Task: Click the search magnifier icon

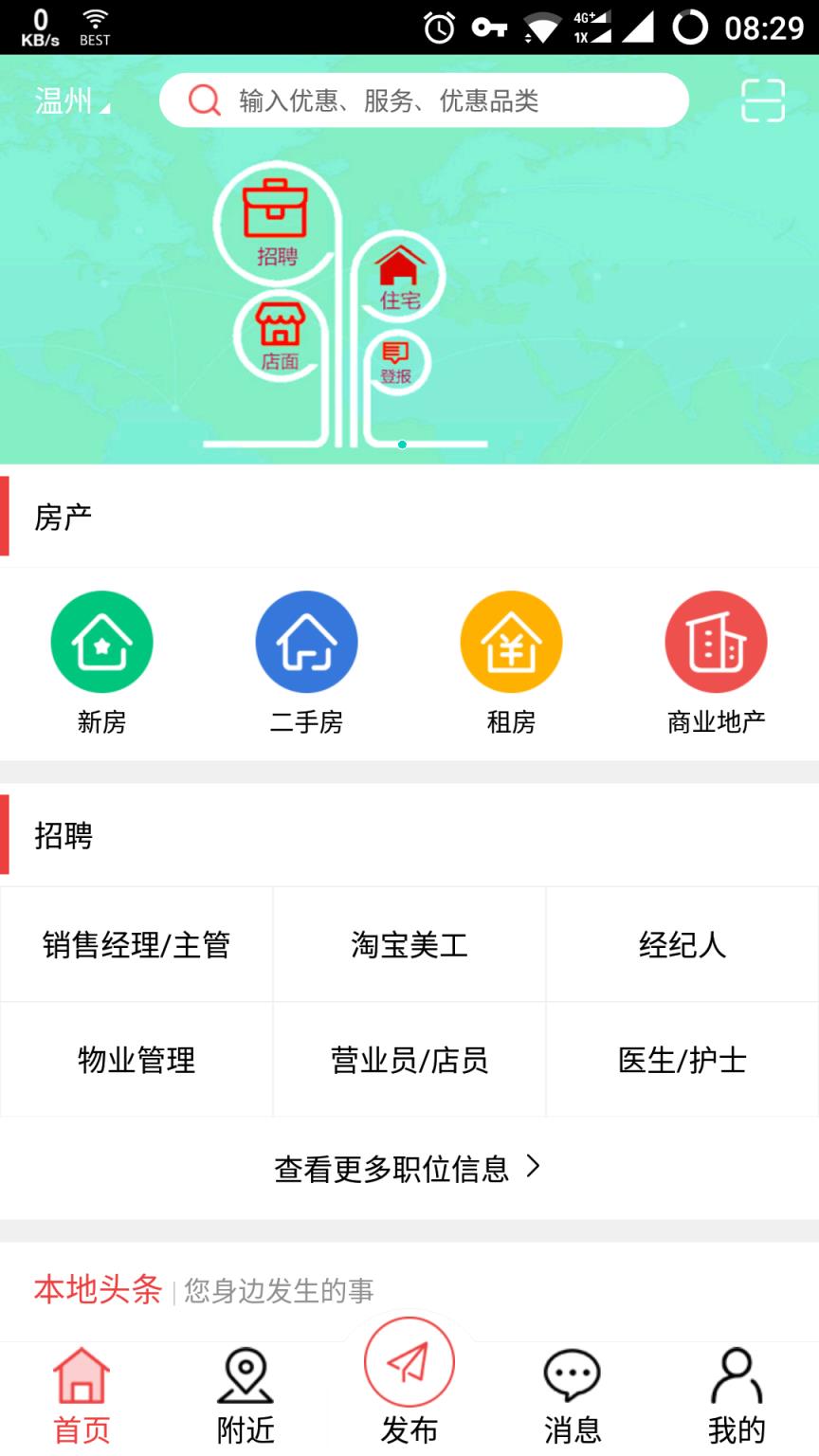Action: click(x=203, y=100)
